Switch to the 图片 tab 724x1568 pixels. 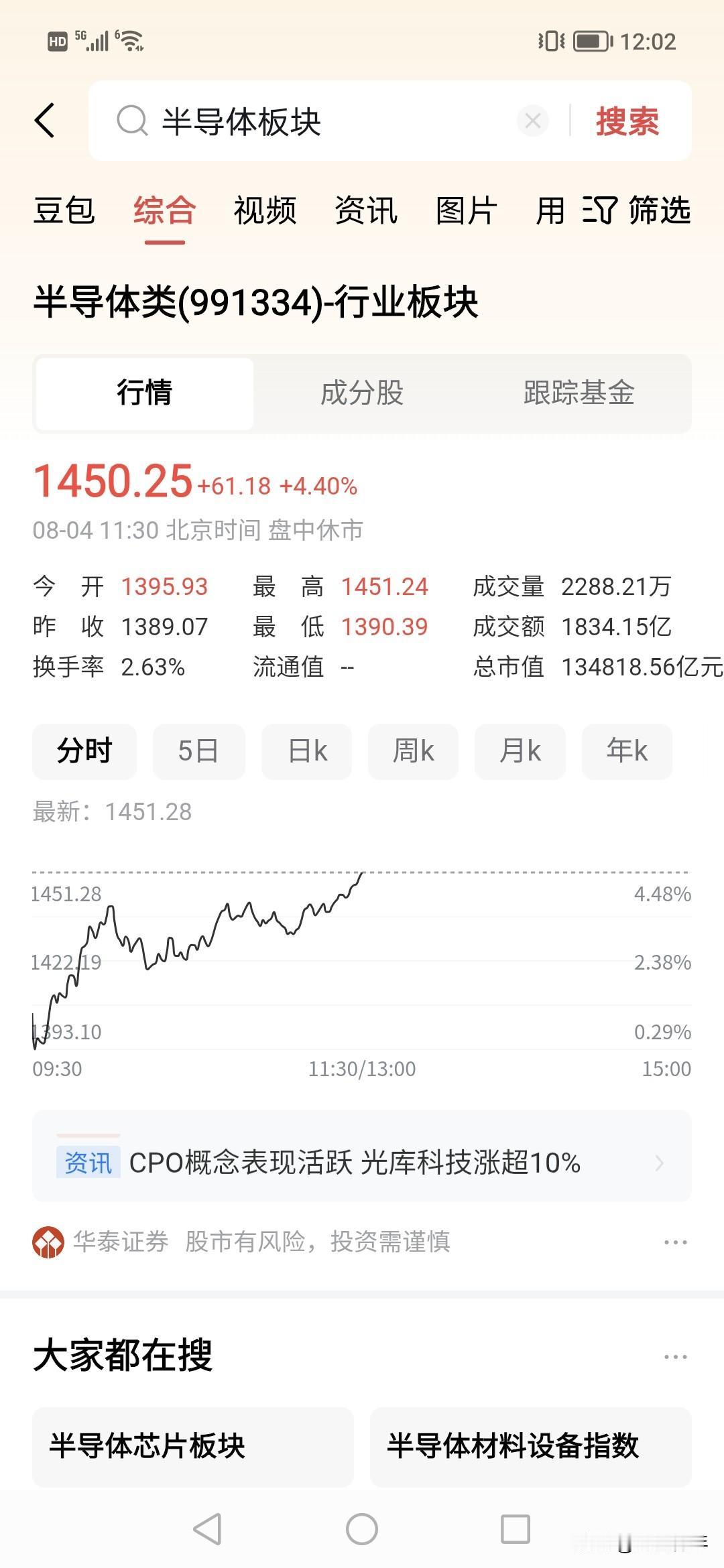pyautogui.click(x=467, y=210)
